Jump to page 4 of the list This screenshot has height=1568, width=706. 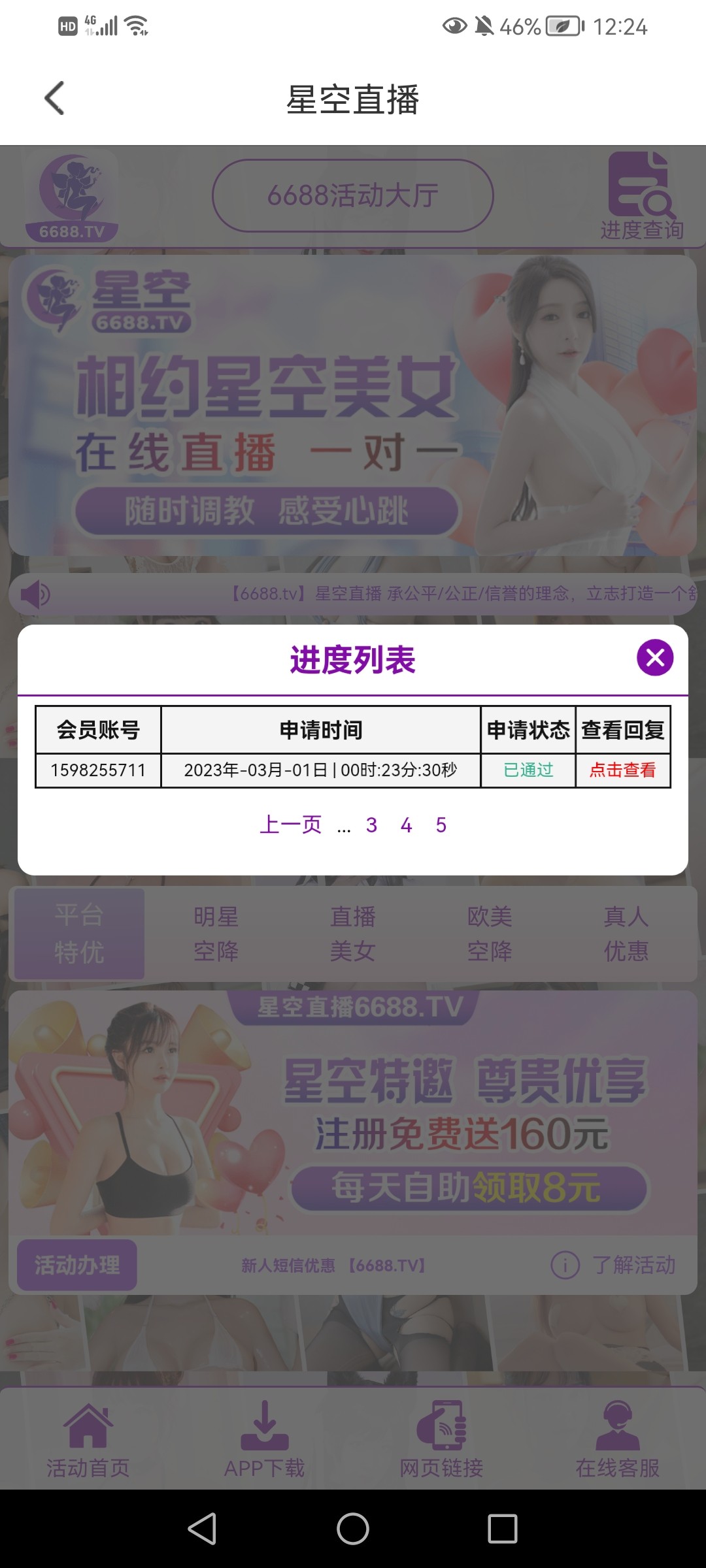407,825
